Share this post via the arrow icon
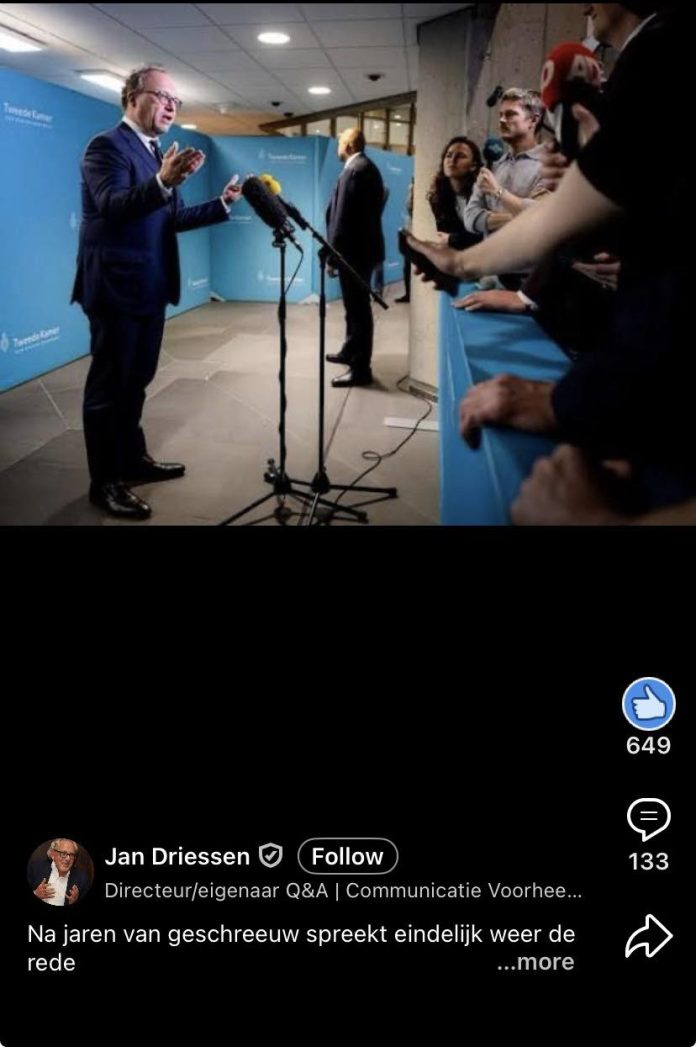696x1047 pixels. tap(648, 936)
